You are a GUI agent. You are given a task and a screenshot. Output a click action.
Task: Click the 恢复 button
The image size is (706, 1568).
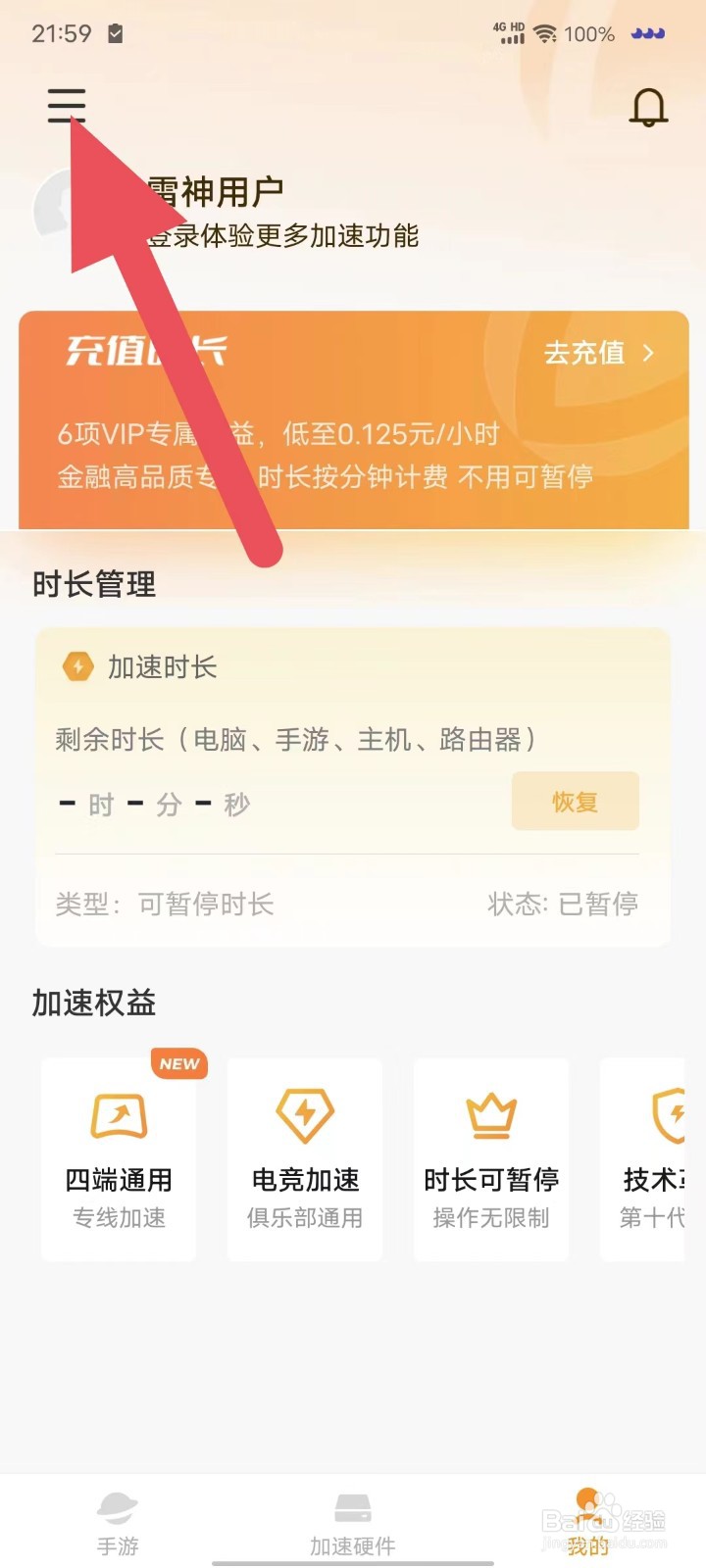pyautogui.click(x=575, y=801)
